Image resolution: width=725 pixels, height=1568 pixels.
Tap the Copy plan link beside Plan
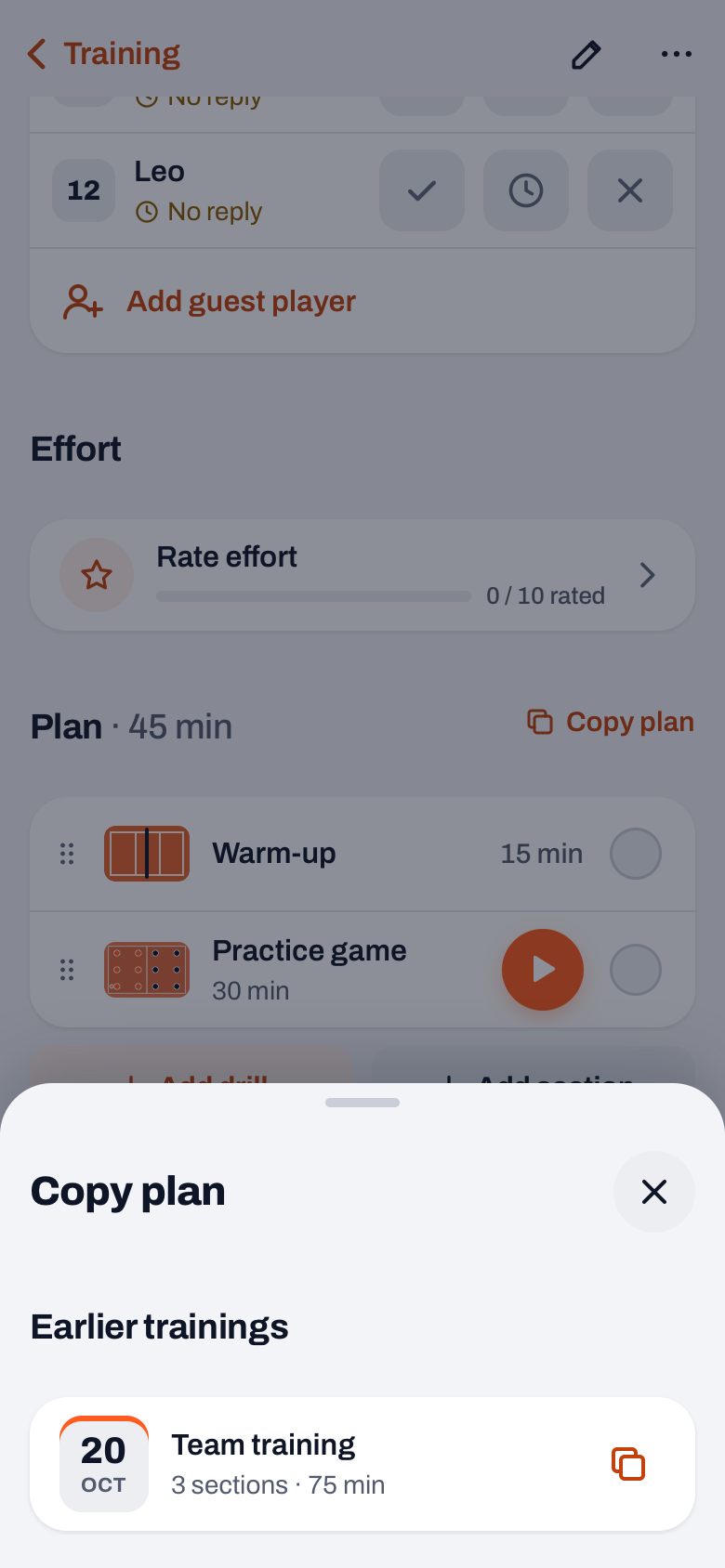point(611,722)
